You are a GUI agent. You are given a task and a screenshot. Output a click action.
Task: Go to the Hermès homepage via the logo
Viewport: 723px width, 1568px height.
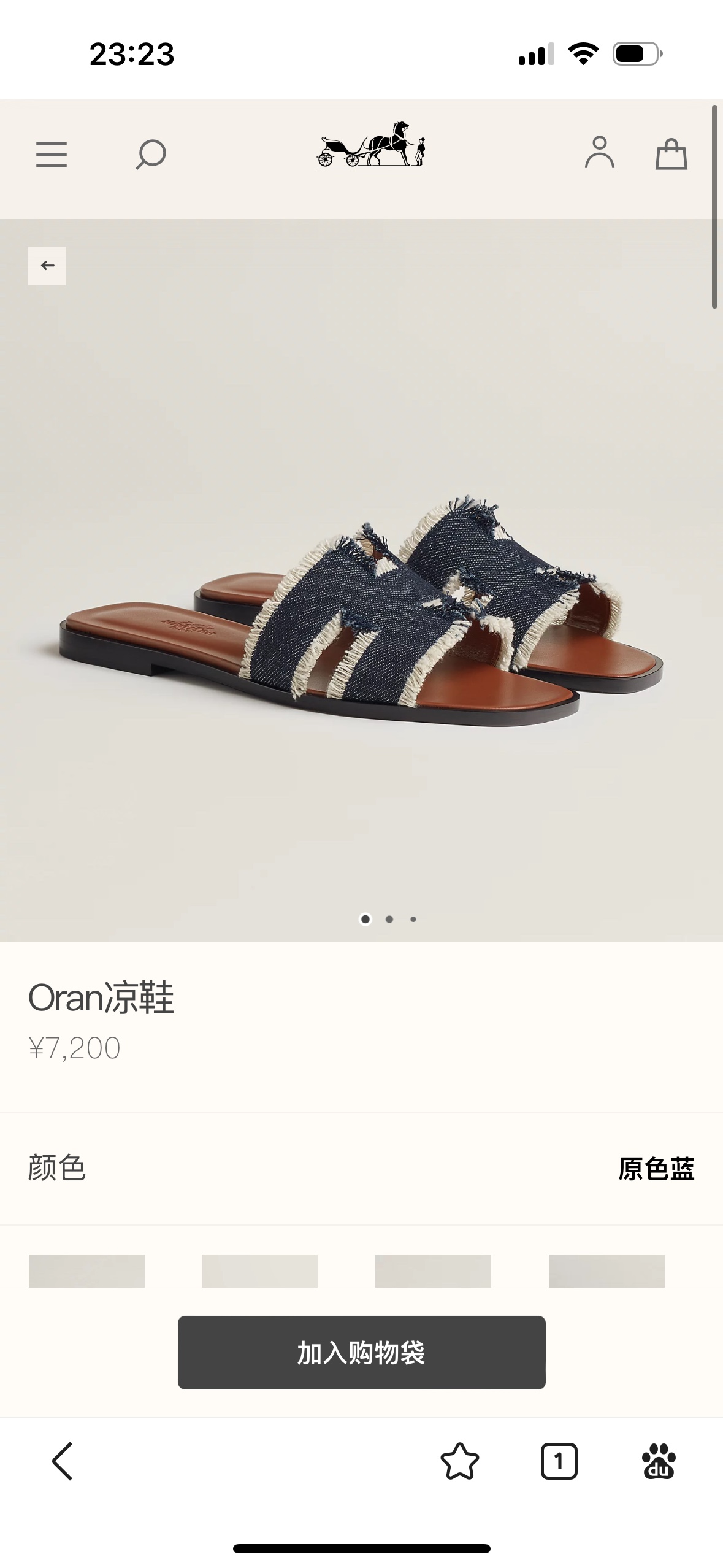370,146
